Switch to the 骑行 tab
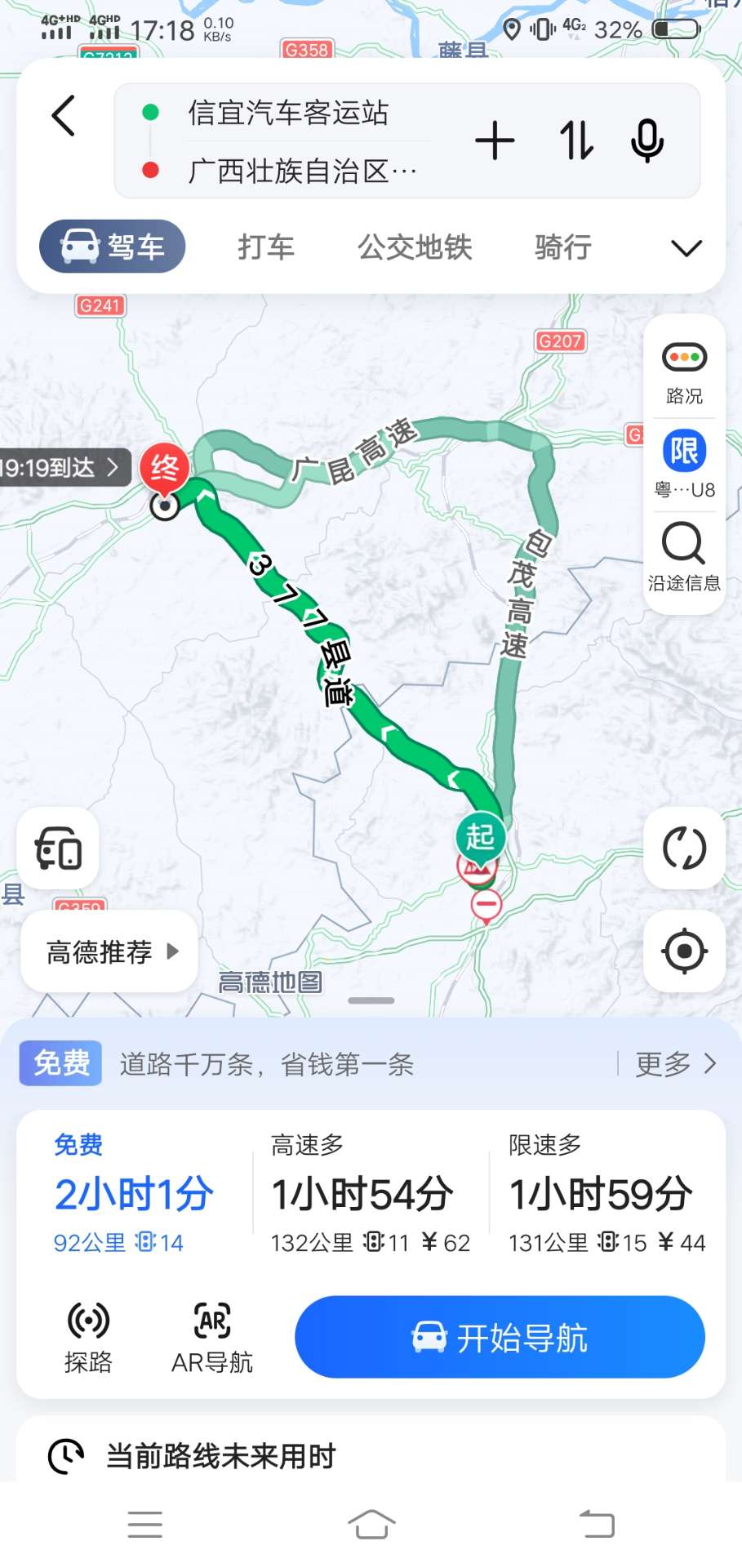 [562, 247]
